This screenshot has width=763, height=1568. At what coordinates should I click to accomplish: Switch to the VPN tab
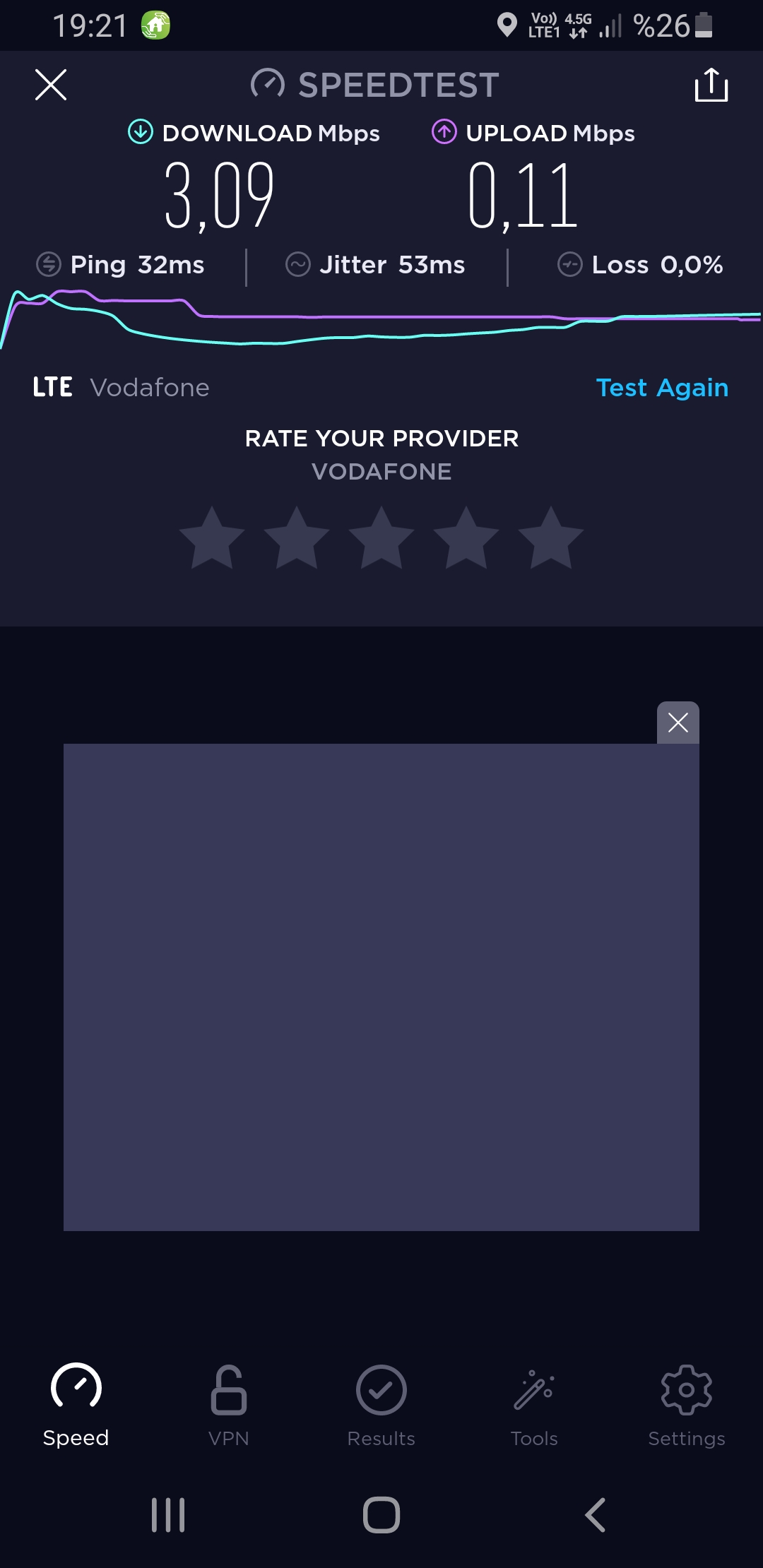tap(229, 1406)
